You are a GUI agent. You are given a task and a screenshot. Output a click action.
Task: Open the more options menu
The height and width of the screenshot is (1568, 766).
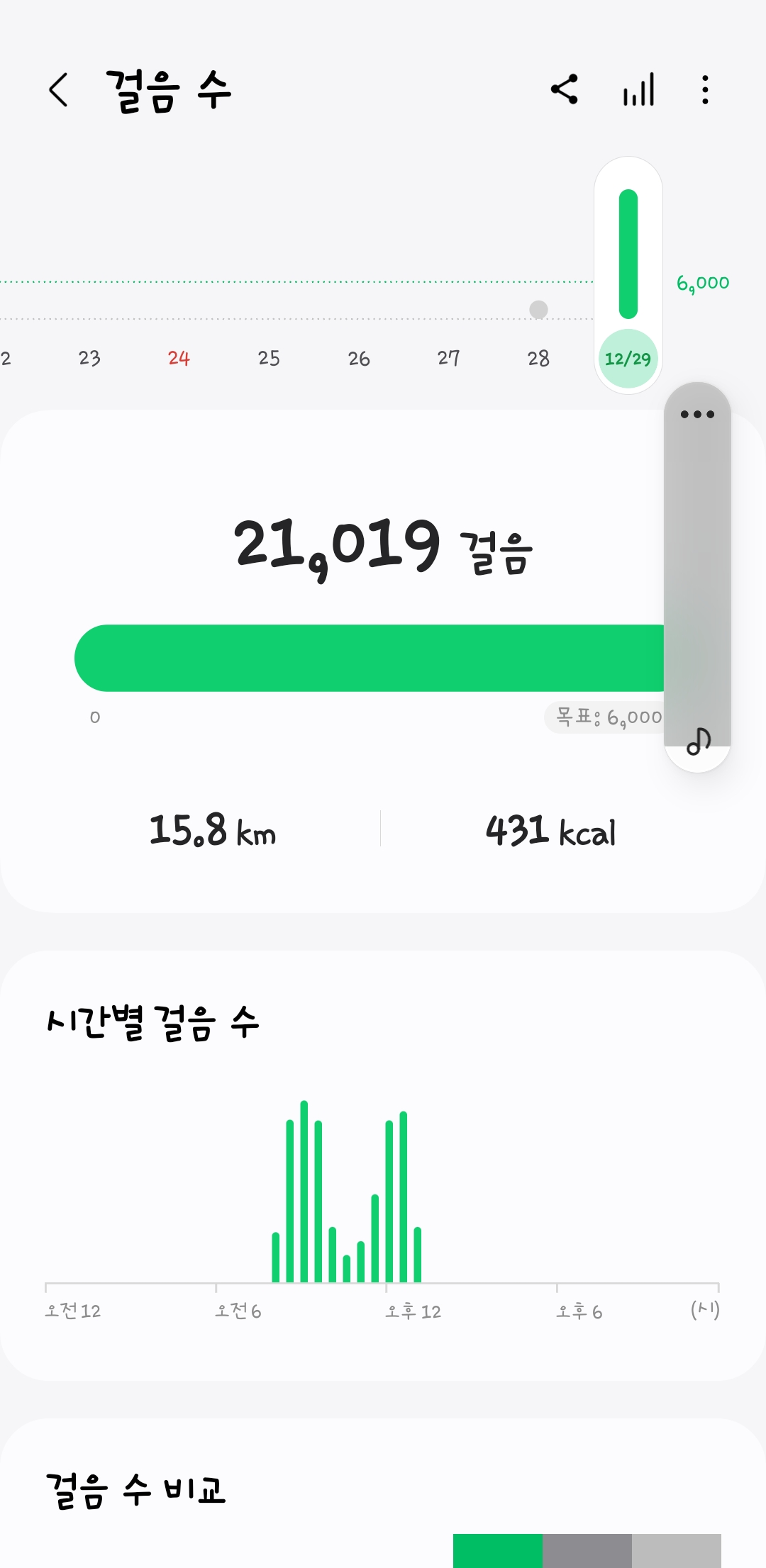coord(704,90)
